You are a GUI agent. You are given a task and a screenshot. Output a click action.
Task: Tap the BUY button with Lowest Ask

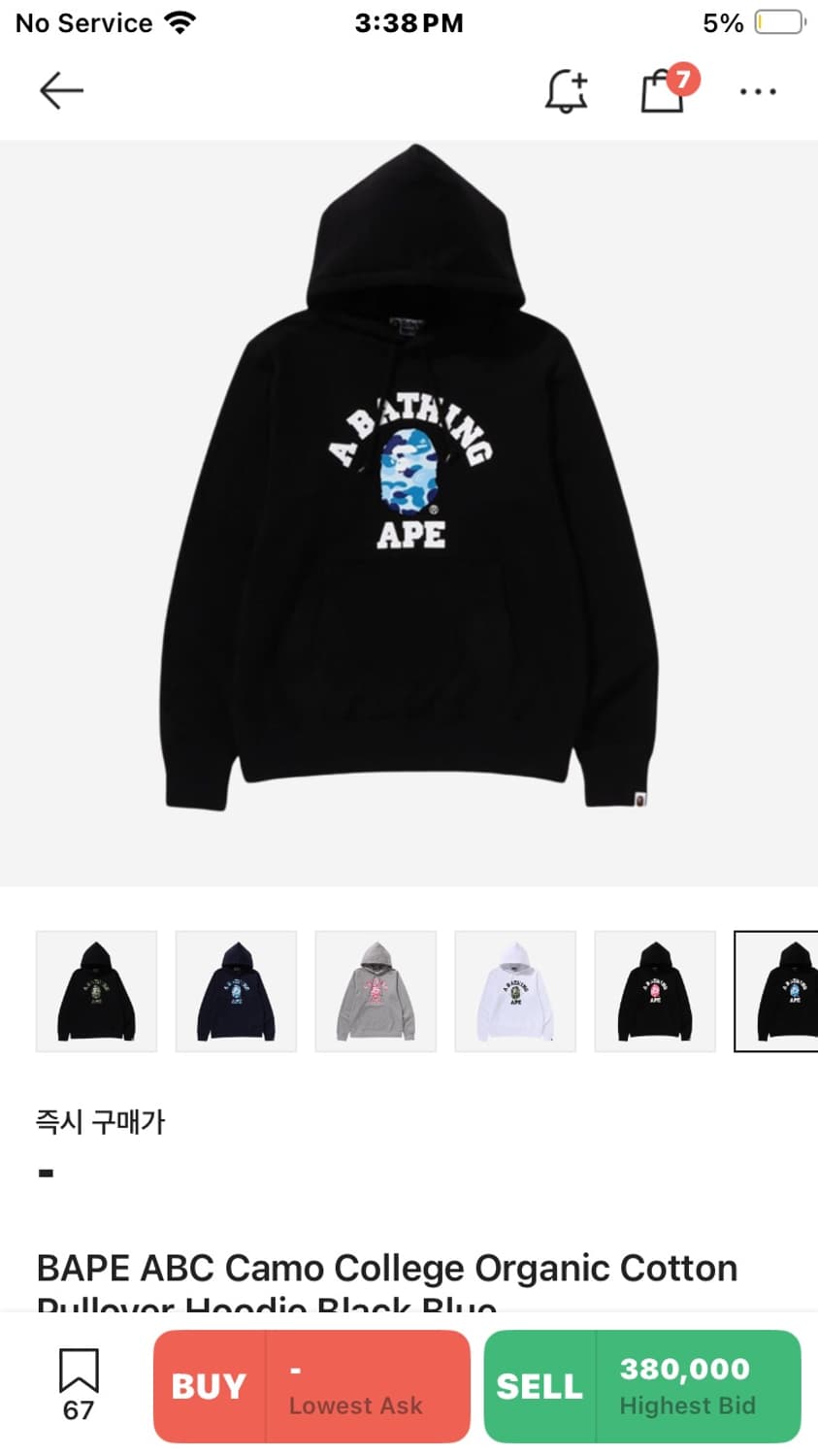pyautogui.click(x=311, y=1385)
